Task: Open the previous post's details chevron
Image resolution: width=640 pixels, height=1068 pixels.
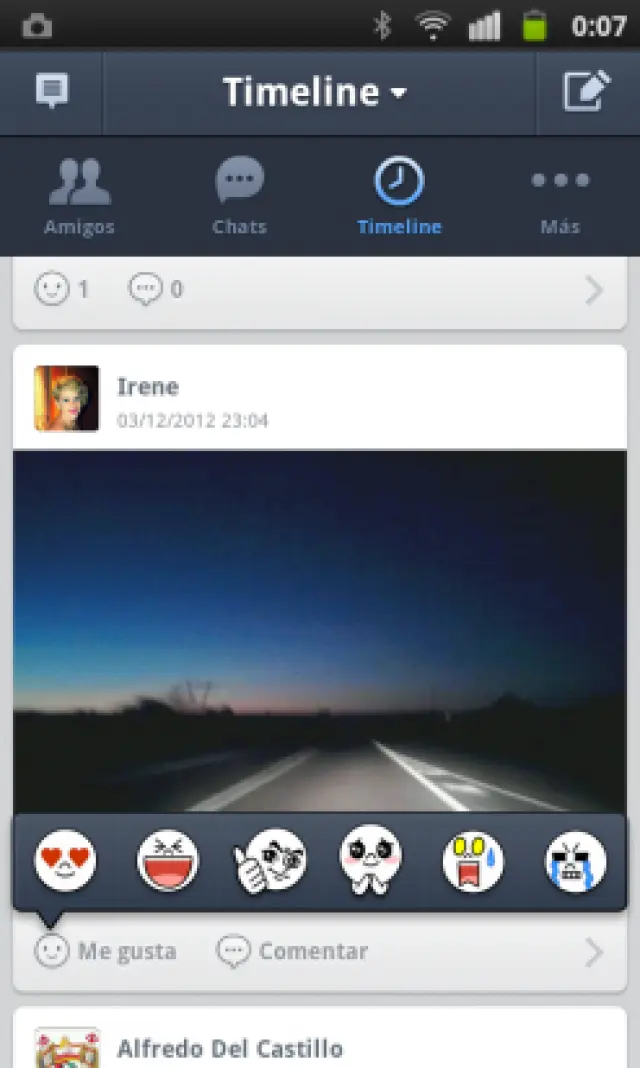Action: tap(594, 290)
